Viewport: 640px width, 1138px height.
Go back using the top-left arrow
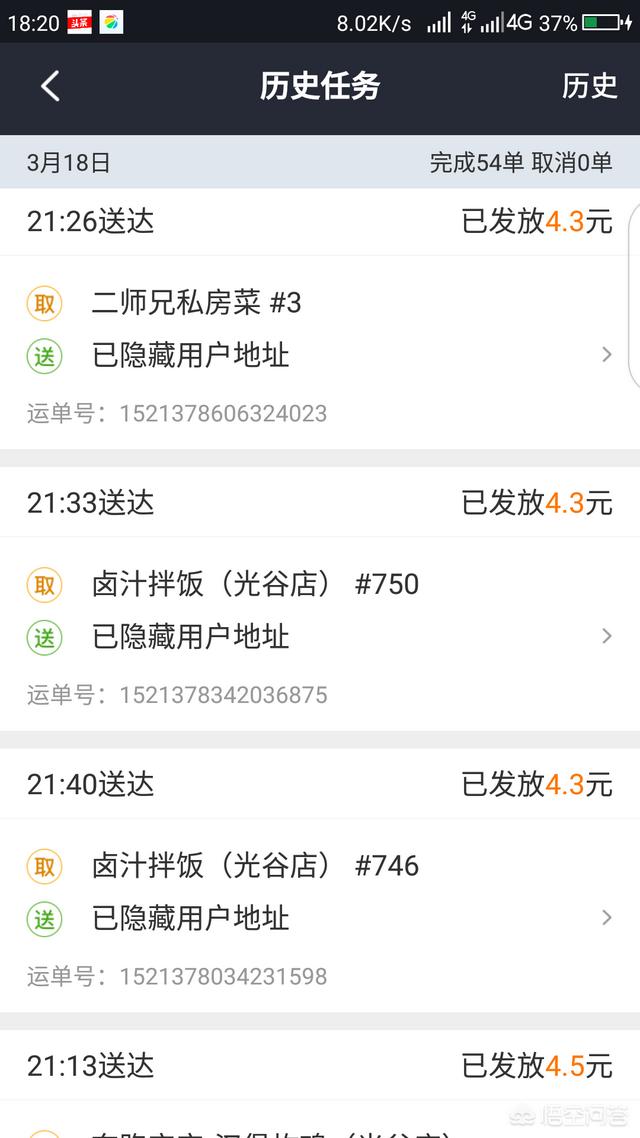(50, 86)
